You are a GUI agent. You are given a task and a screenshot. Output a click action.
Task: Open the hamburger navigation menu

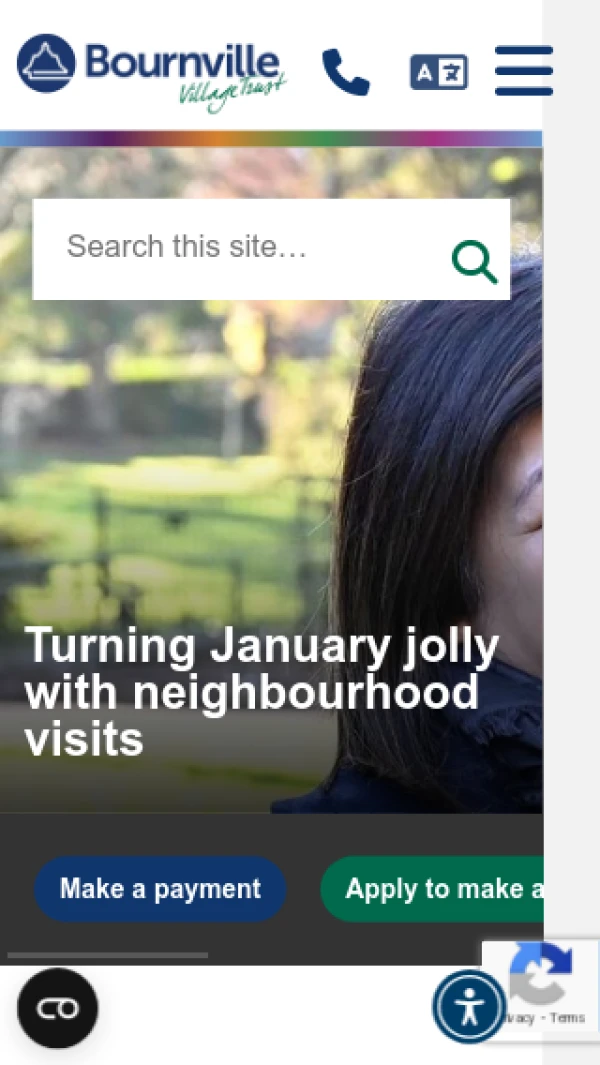point(523,71)
